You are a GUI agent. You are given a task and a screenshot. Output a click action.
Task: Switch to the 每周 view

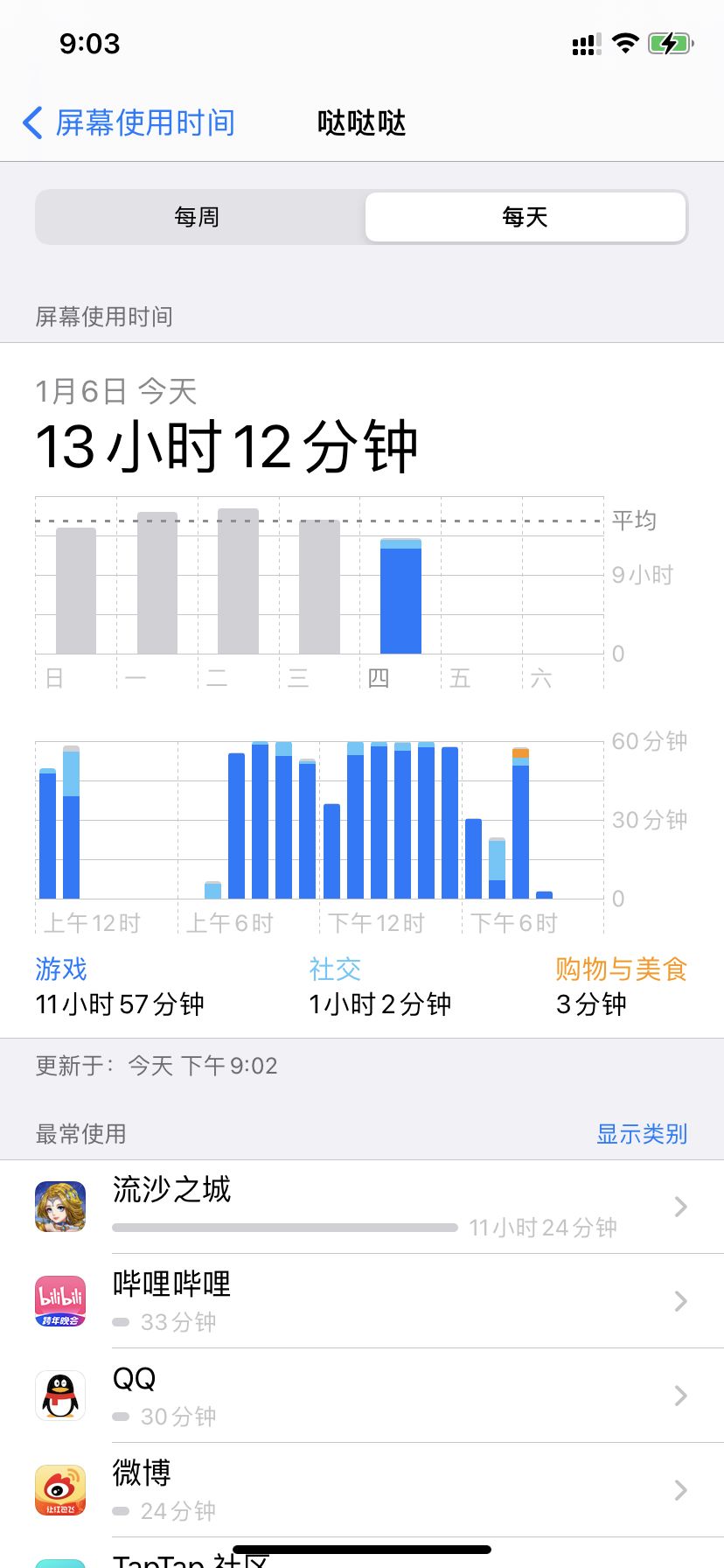pos(198,217)
